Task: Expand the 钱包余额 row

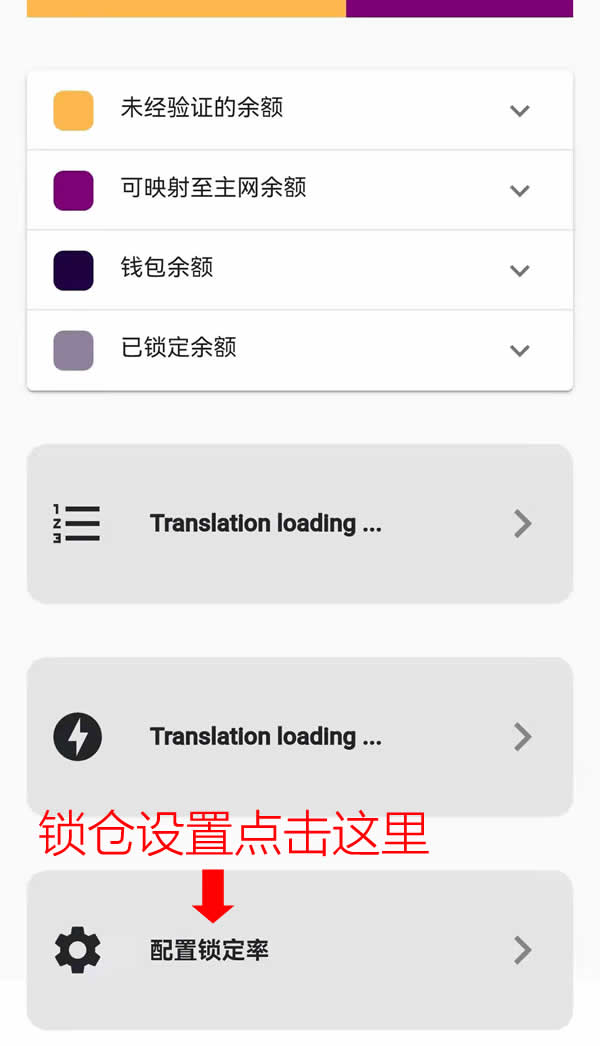Action: (519, 271)
